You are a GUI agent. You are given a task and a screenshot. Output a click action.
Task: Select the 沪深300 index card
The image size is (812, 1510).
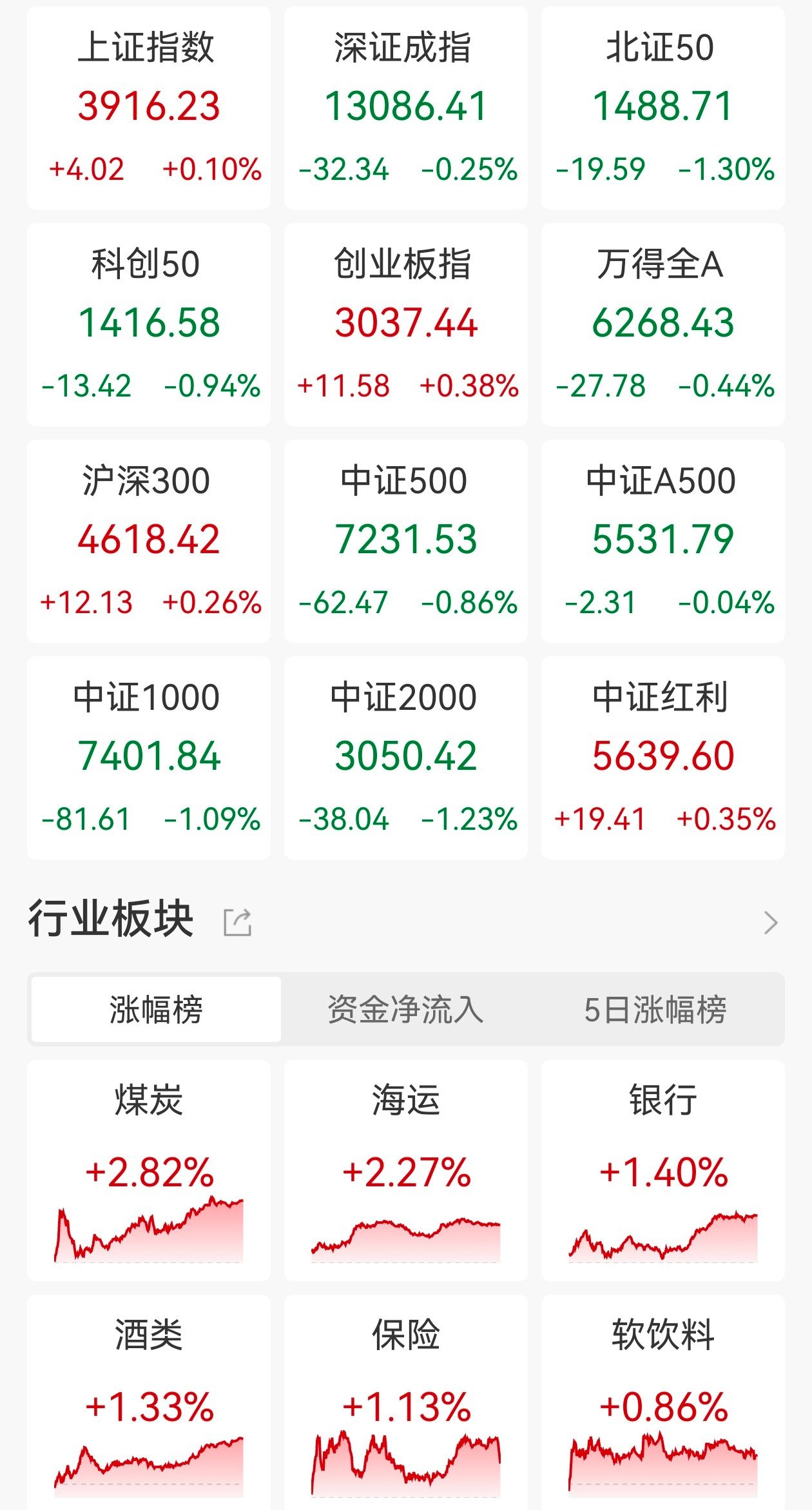click(148, 541)
